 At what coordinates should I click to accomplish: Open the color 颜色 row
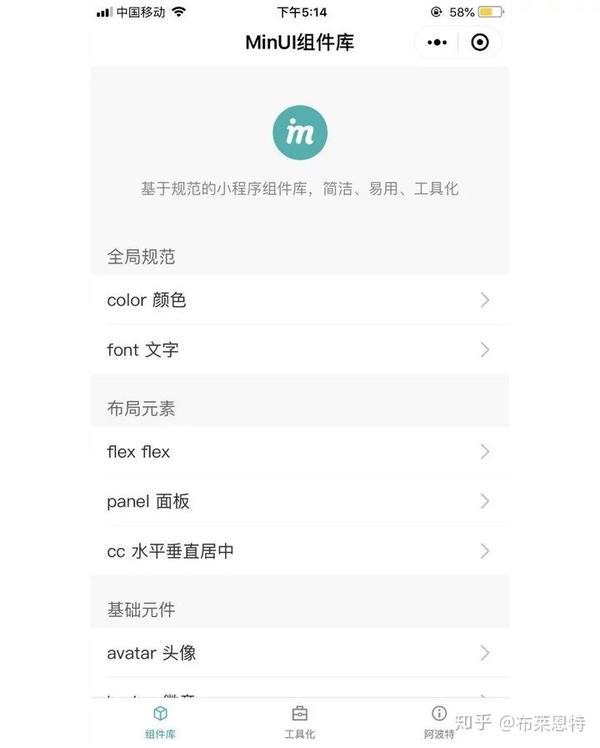tap(299, 300)
